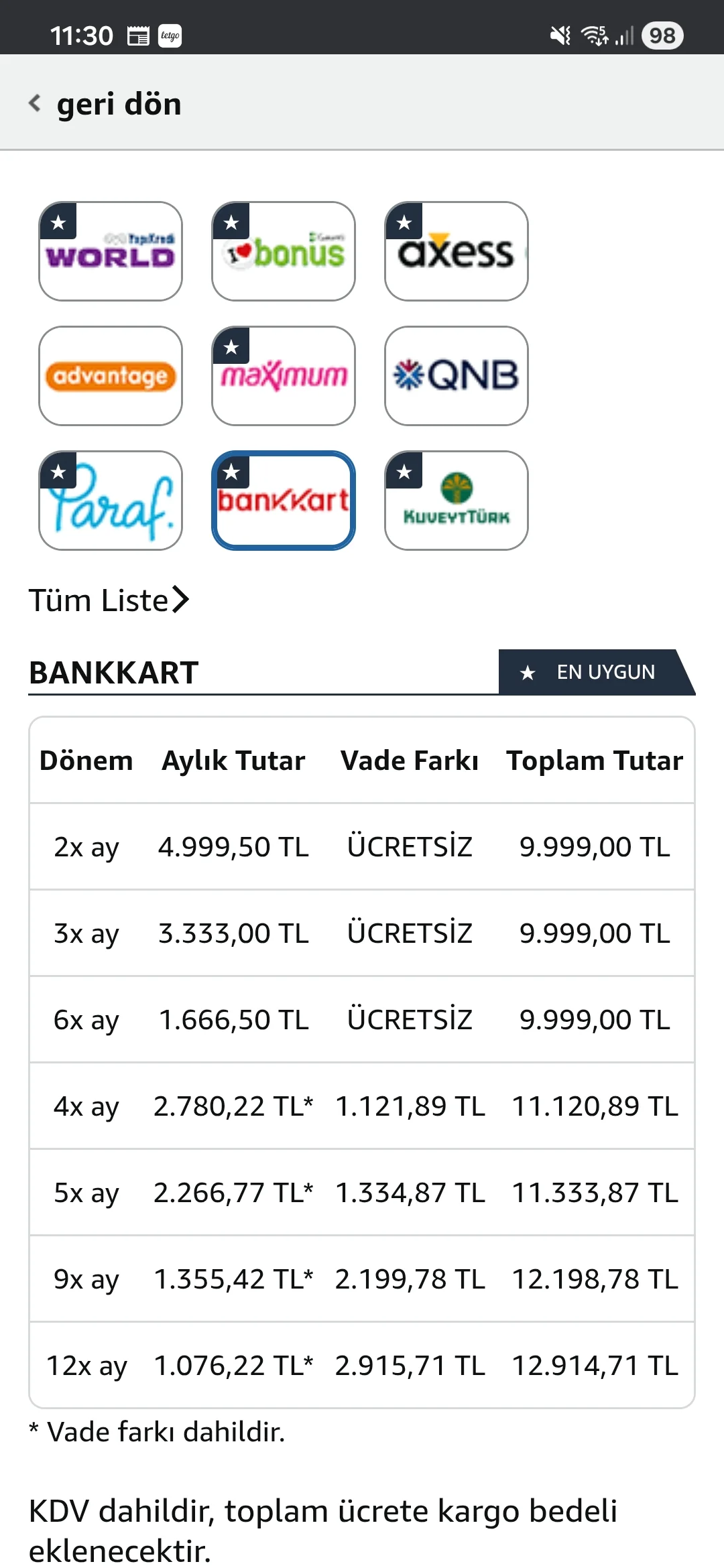724x1568 pixels.
Task: Select the Bankkart card tile
Action: point(284,501)
